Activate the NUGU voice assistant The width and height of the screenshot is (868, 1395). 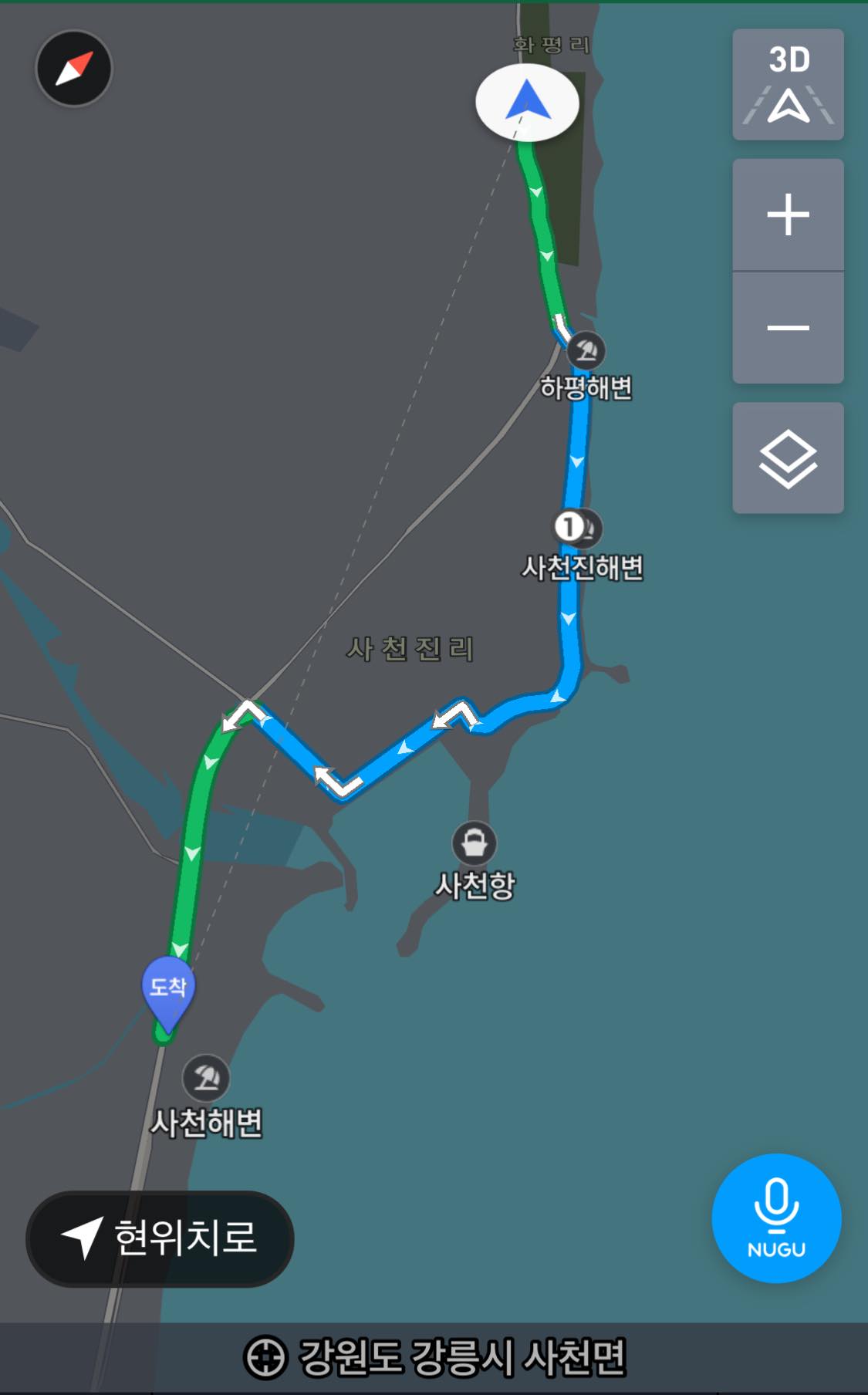coord(776,1218)
